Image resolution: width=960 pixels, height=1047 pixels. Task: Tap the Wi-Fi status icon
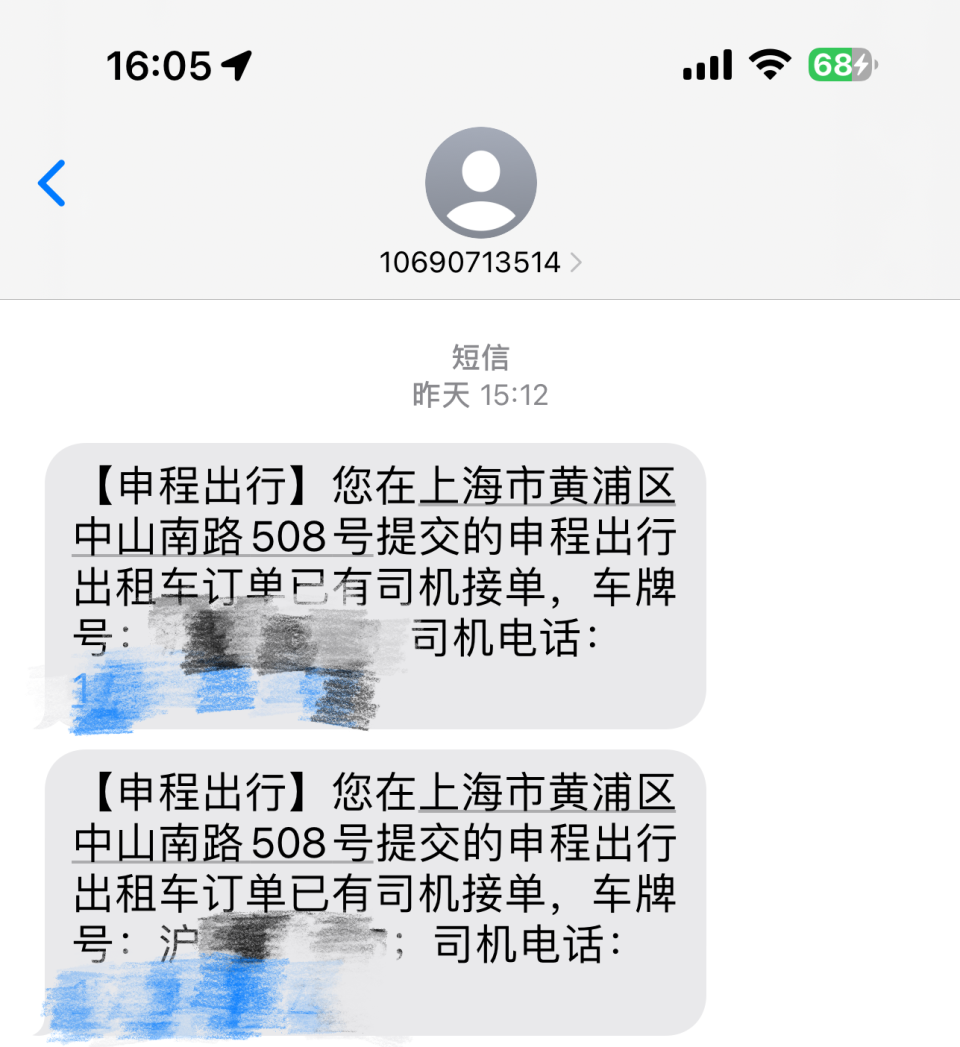(770, 63)
